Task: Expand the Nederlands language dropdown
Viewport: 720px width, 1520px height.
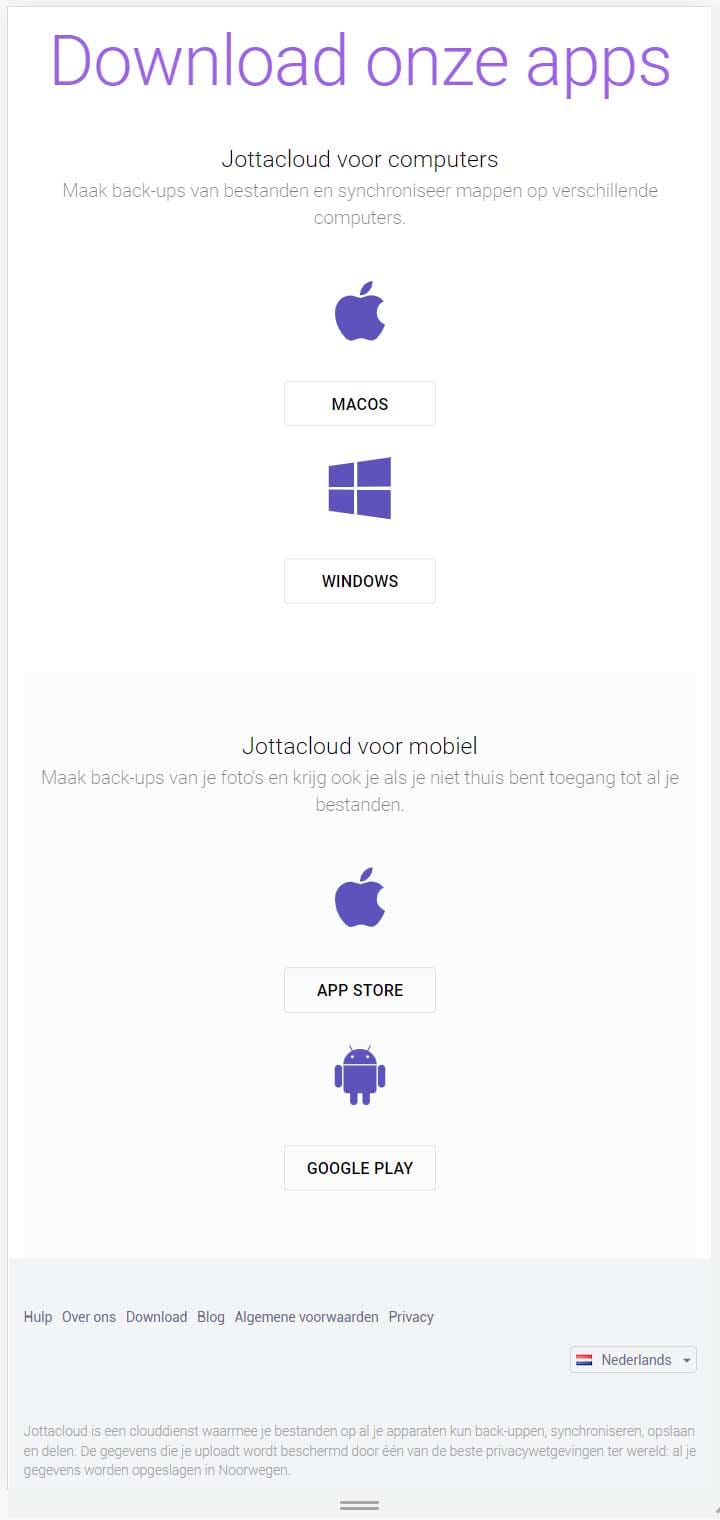Action: pyautogui.click(x=634, y=1360)
